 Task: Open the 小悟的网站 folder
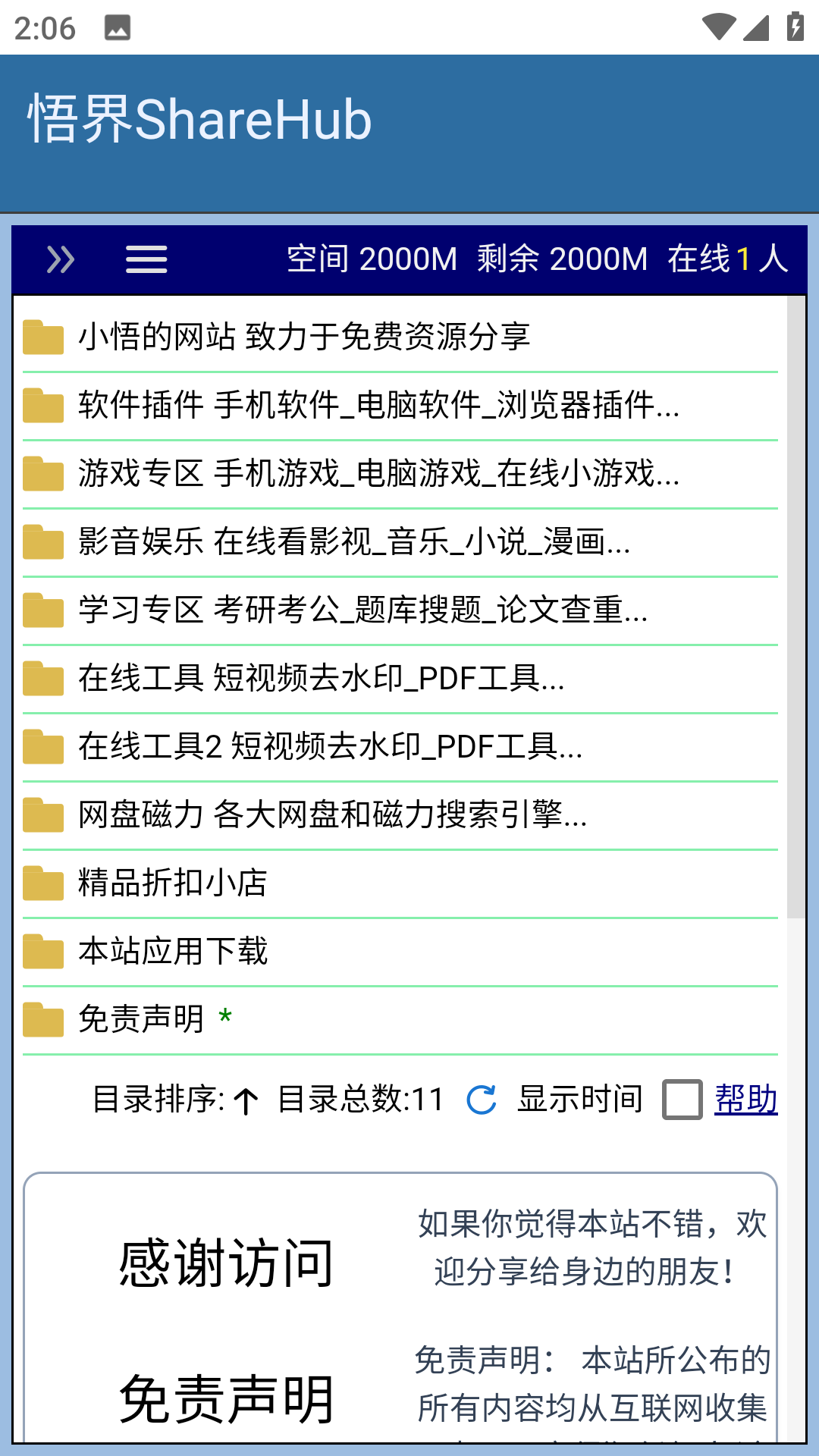point(303,337)
